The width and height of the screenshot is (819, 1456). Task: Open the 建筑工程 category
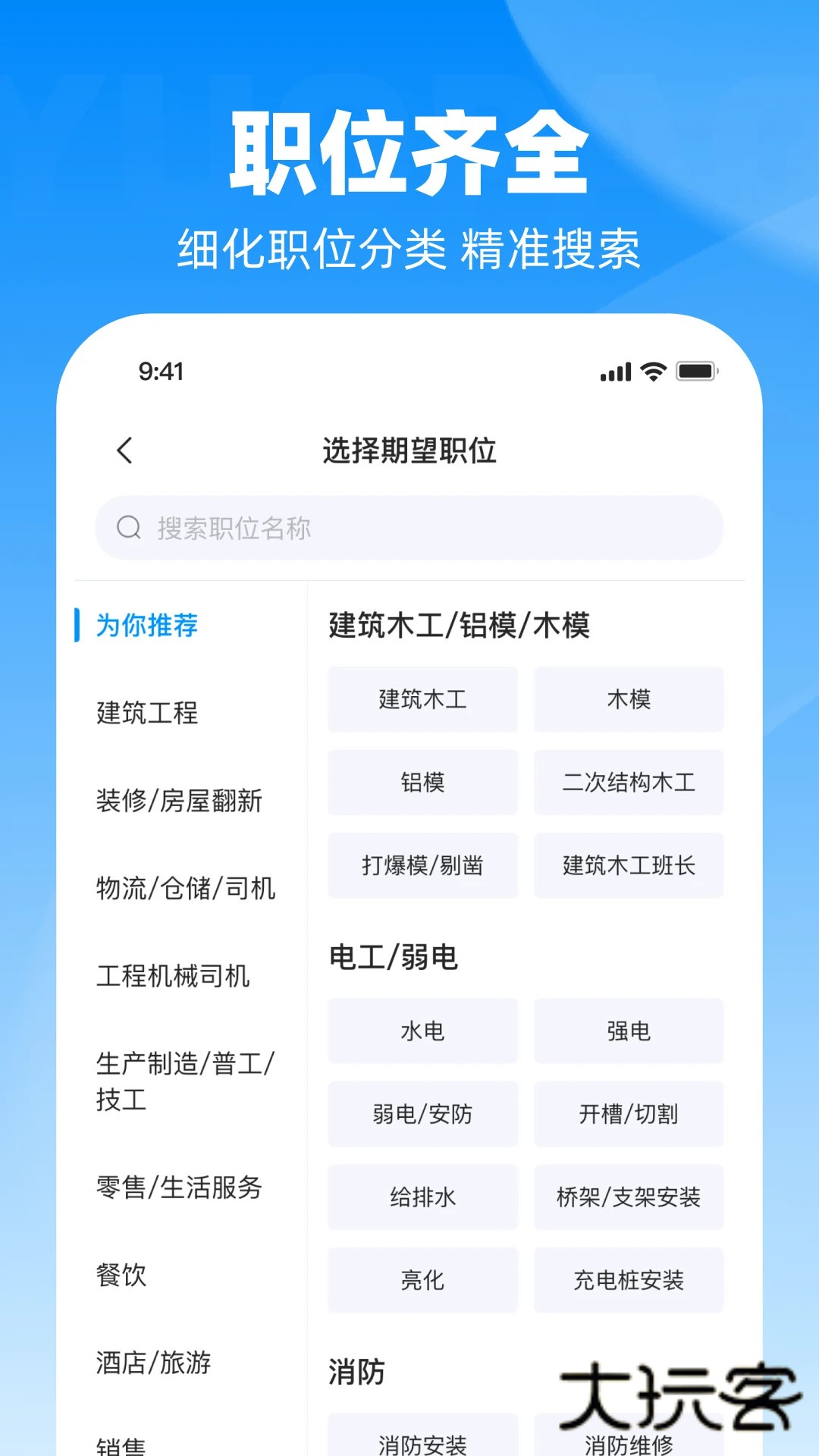144,713
